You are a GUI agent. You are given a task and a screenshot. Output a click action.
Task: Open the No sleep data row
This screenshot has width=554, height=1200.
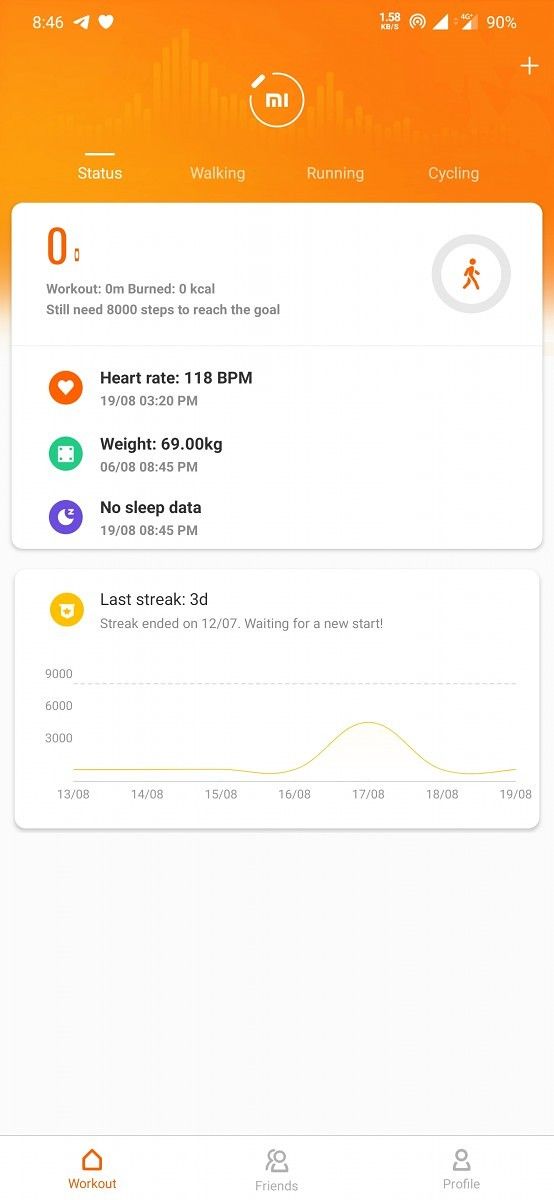(277, 517)
